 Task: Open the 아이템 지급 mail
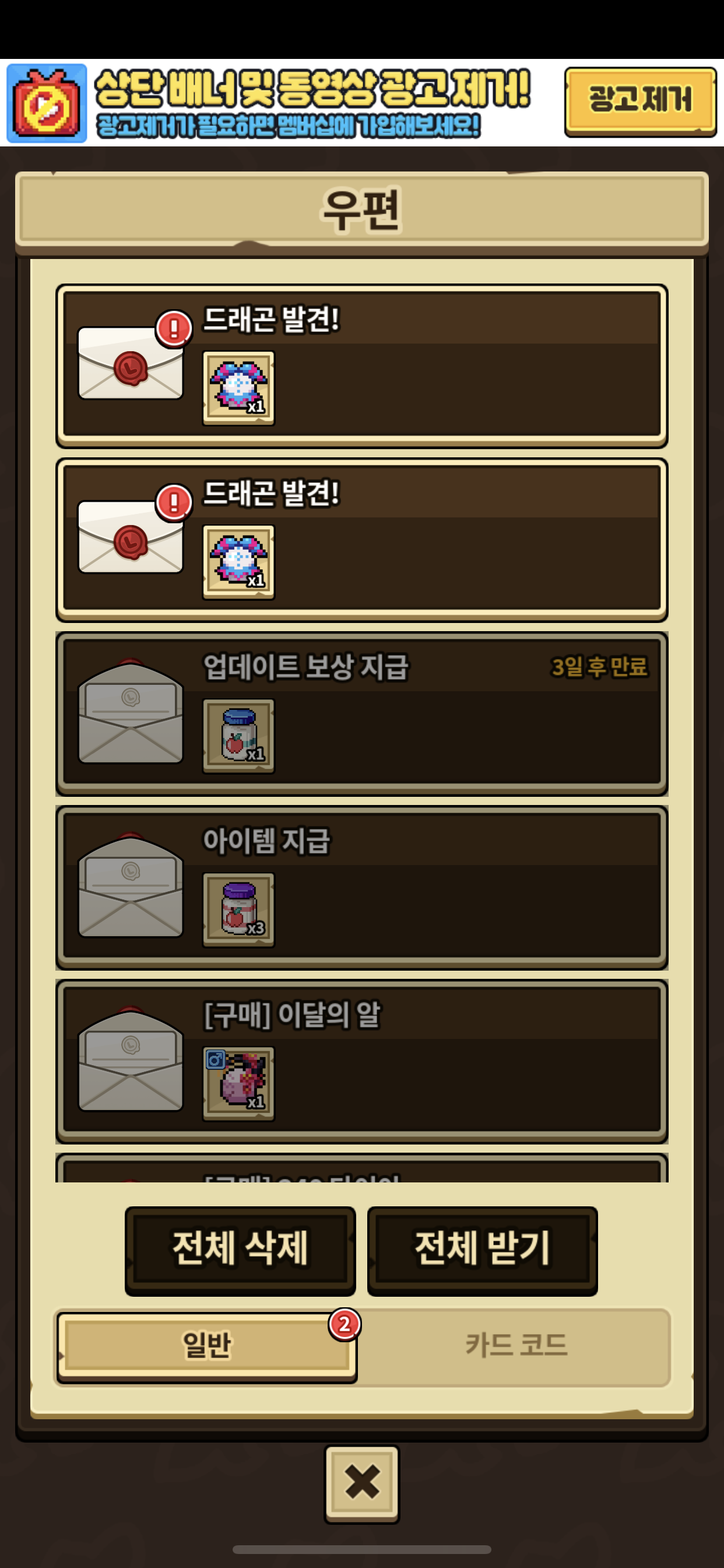[362, 887]
